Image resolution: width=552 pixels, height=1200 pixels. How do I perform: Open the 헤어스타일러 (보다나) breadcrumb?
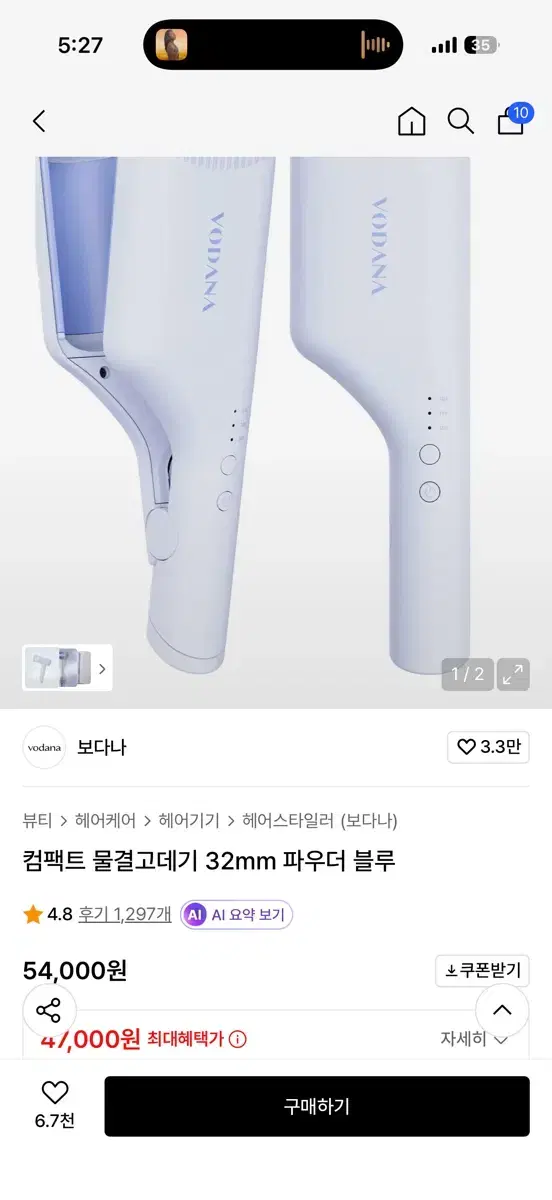[x=320, y=820]
